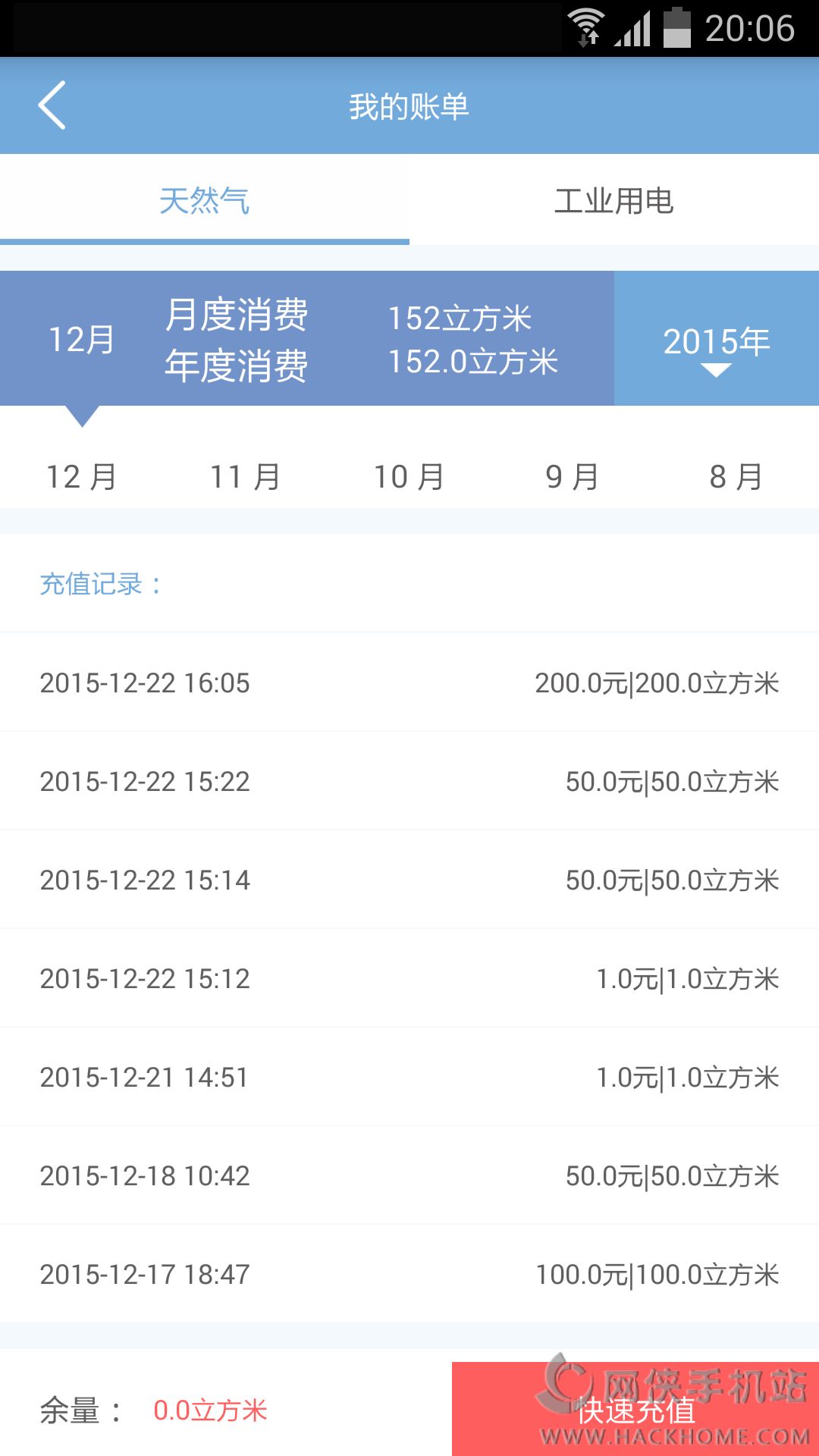Choose the 10 月 month
Screen dimensions: 819x1456
pos(409,477)
